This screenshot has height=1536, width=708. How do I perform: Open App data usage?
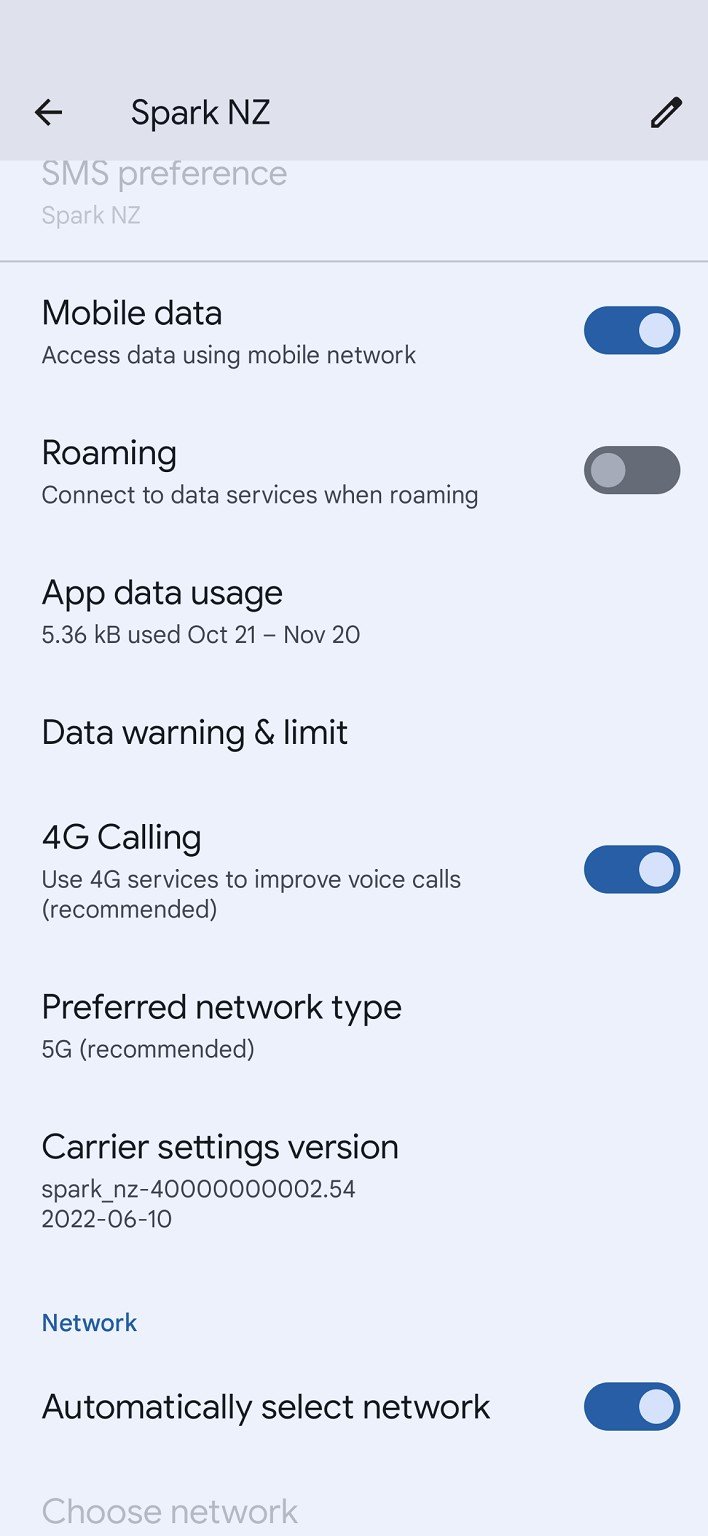coord(354,611)
